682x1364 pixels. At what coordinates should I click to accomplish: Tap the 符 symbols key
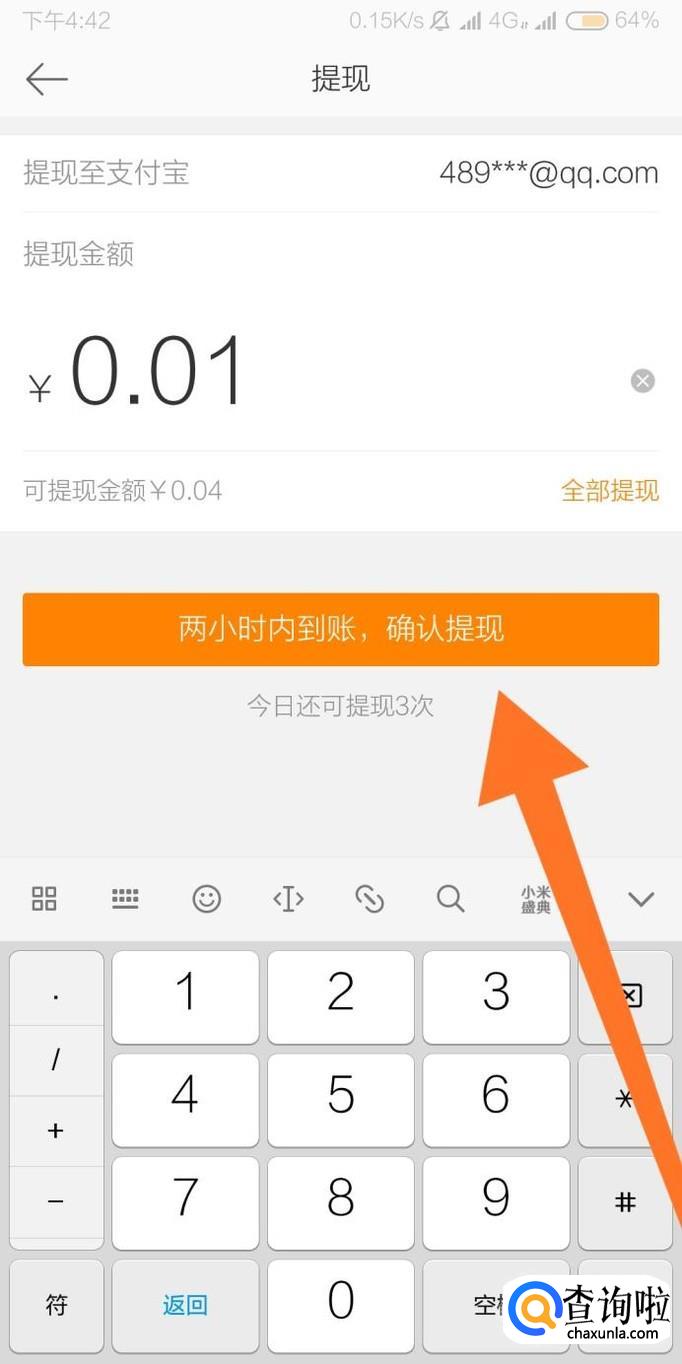(x=56, y=1304)
